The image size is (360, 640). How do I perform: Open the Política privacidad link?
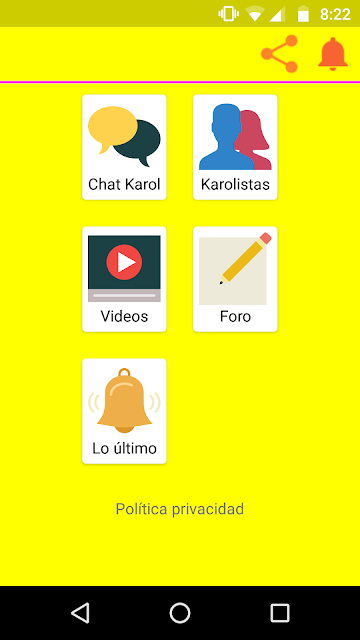(180, 509)
